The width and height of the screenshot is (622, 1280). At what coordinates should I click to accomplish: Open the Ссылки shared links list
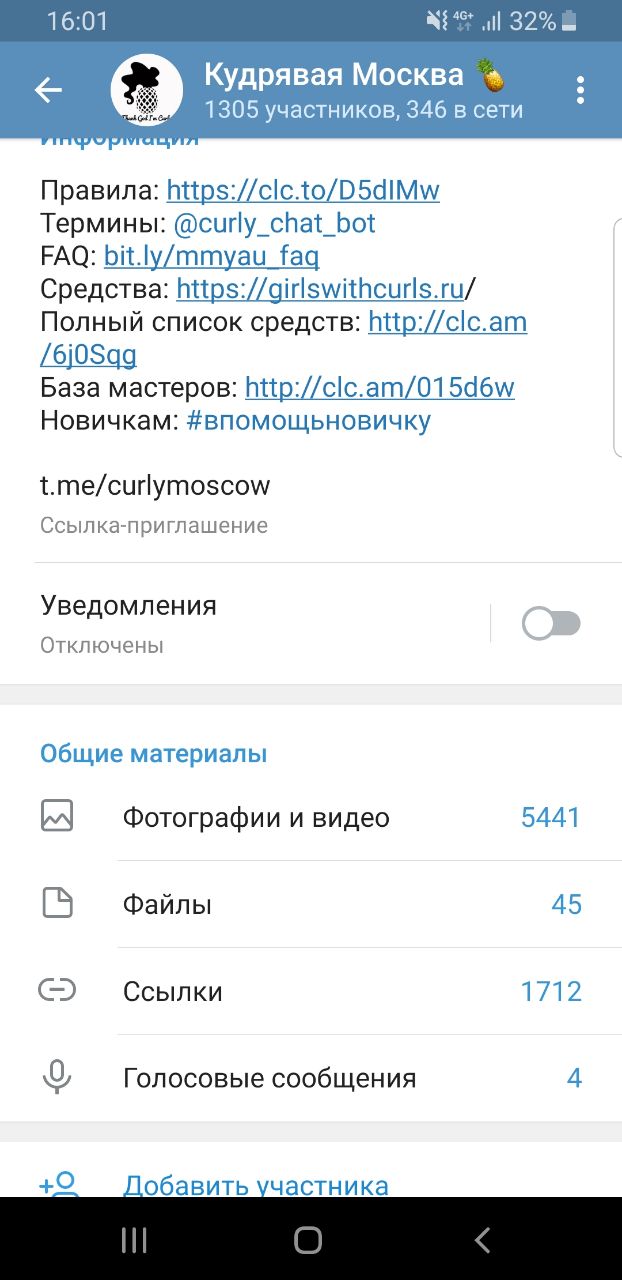311,991
